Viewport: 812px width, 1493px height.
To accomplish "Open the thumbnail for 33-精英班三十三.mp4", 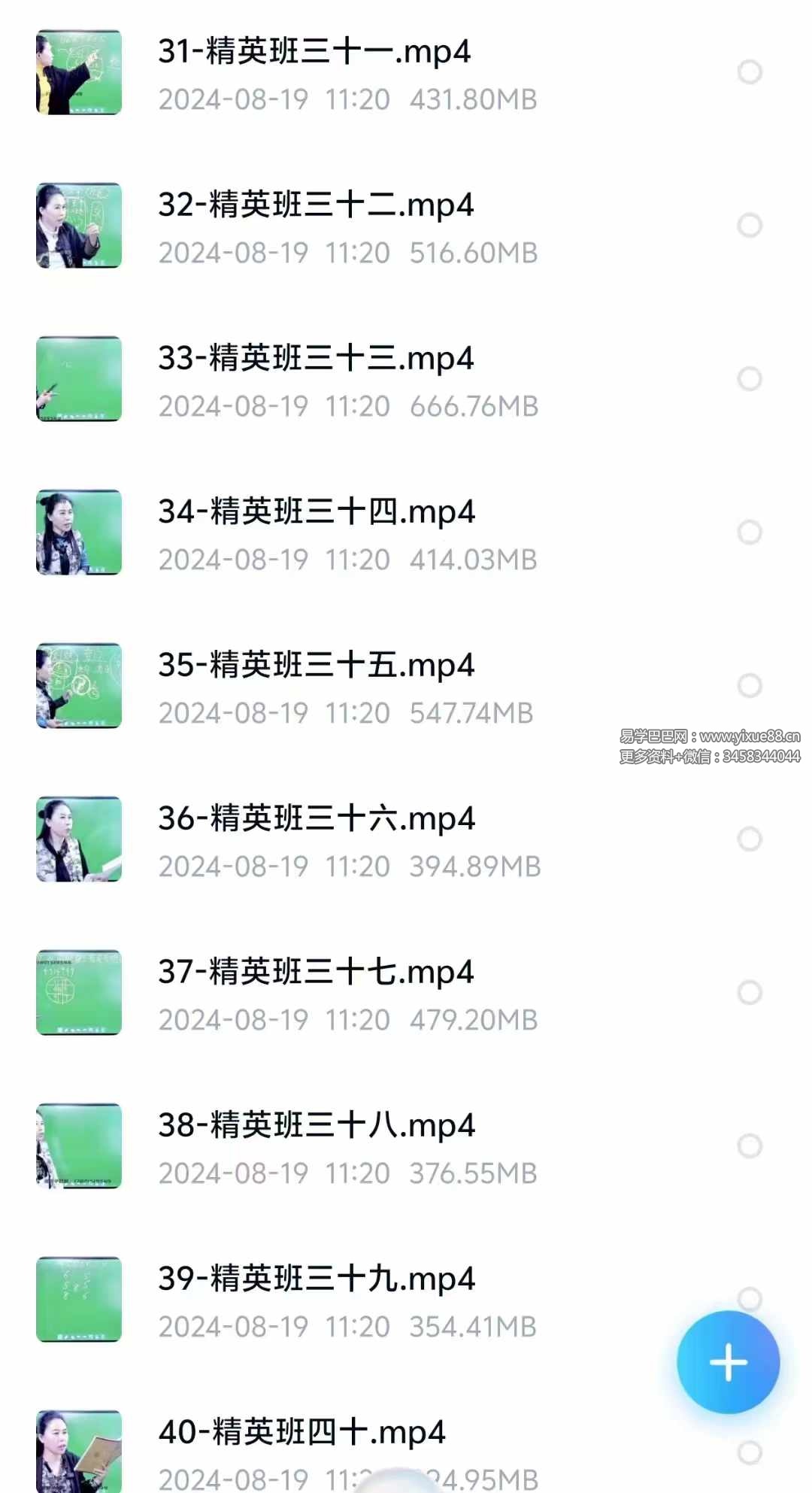I will point(78,380).
